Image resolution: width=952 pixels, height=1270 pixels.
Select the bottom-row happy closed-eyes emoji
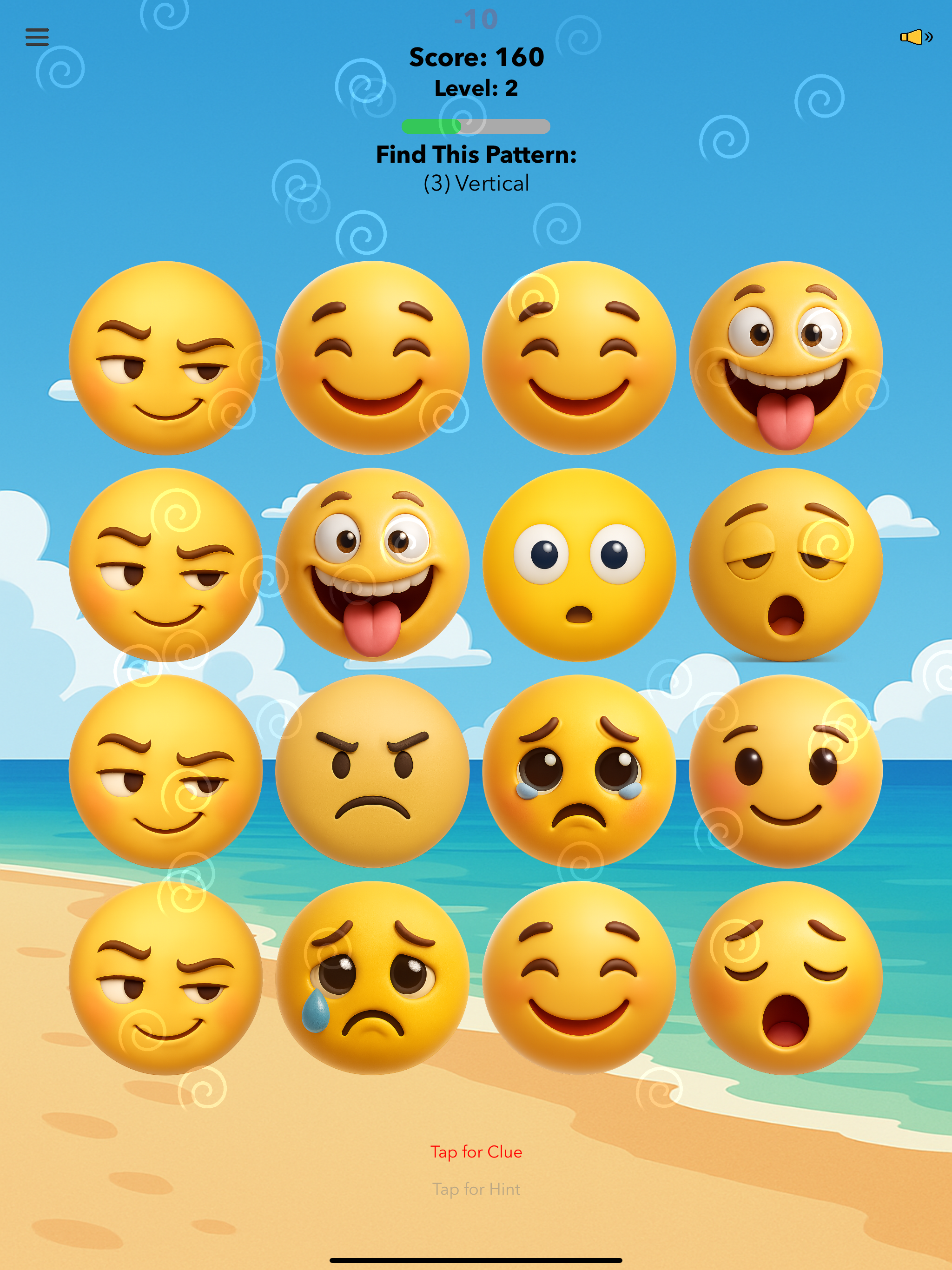579,978
